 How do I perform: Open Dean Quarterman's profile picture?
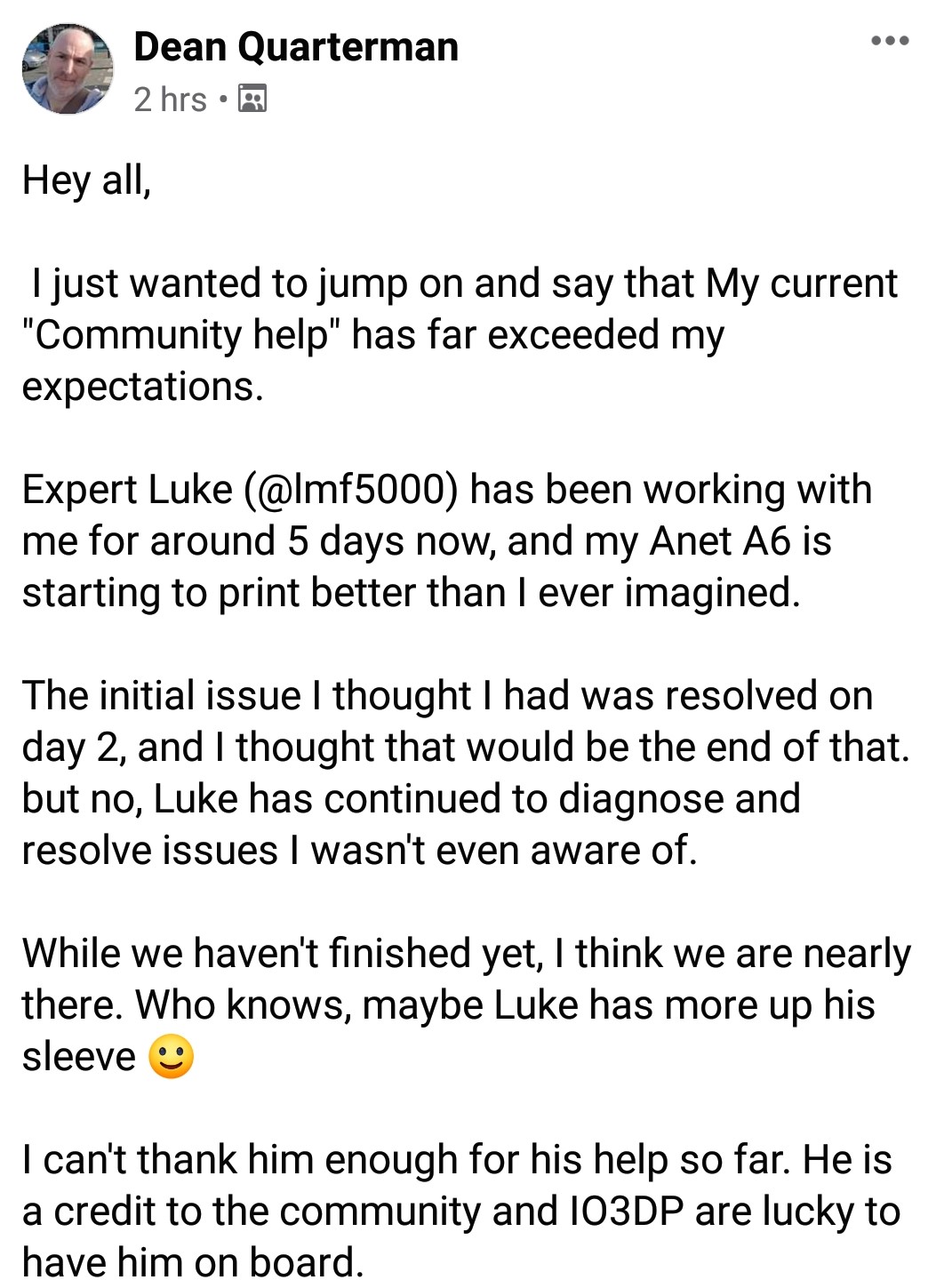pyautogui.click(x=67, y=69)
